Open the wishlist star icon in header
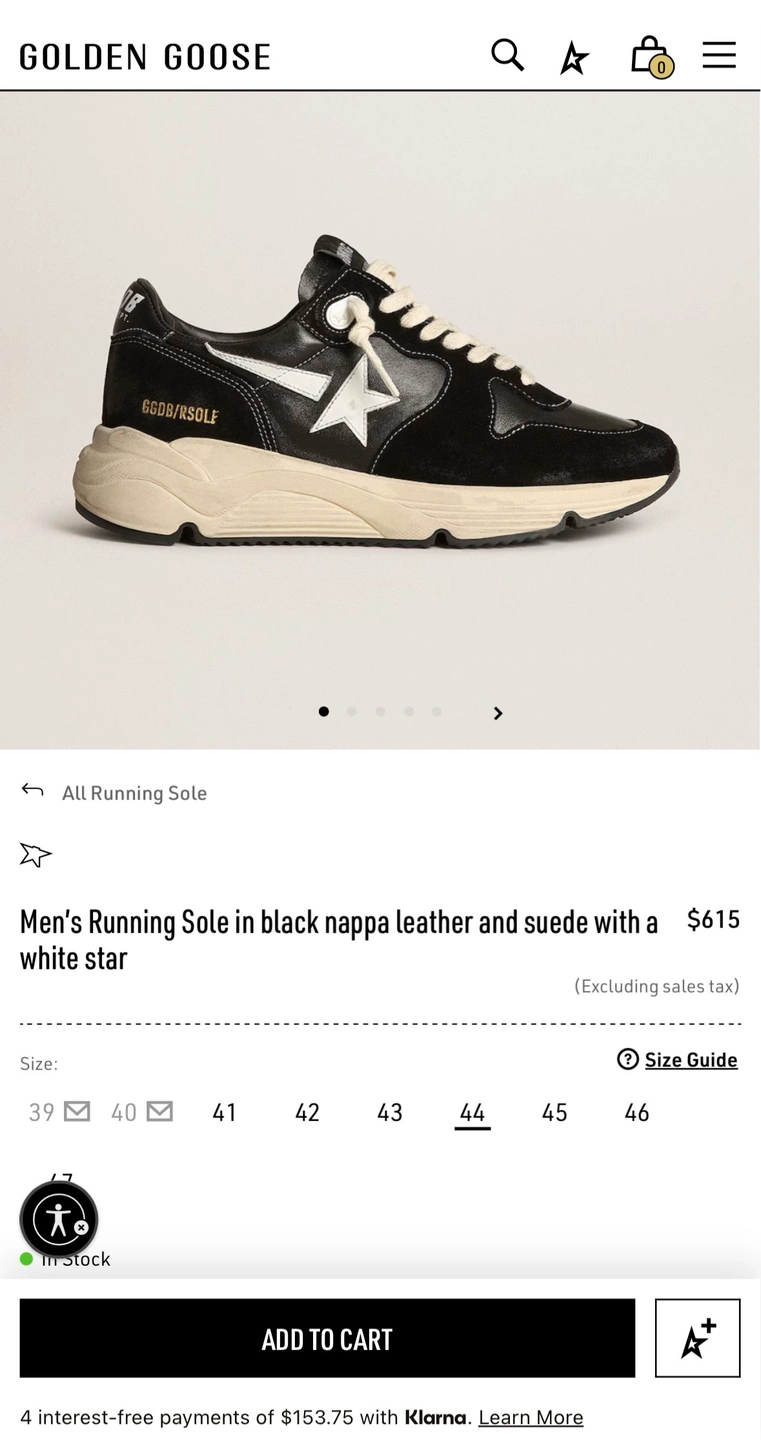This screenshot has height=1440, width=761. [574, 58]
